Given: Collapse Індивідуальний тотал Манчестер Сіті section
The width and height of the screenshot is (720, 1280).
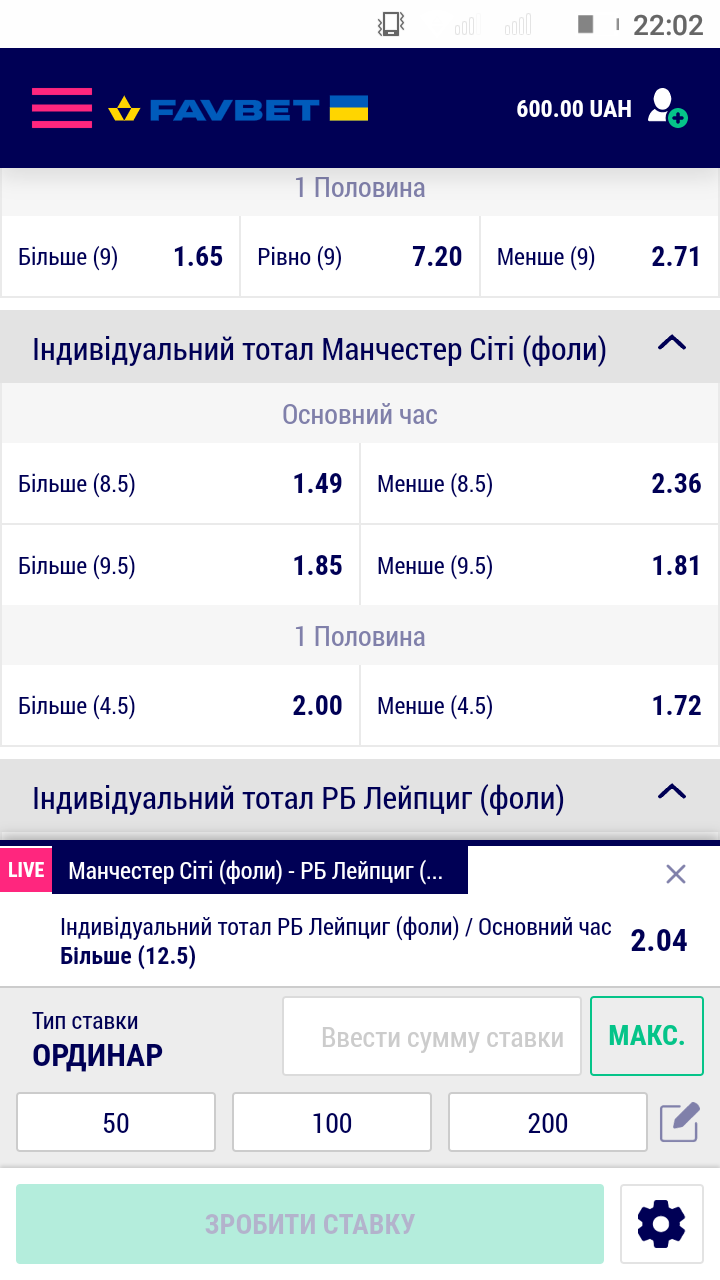Looking at the screenshot, I should pyautogui.click(x=672, y=345).
